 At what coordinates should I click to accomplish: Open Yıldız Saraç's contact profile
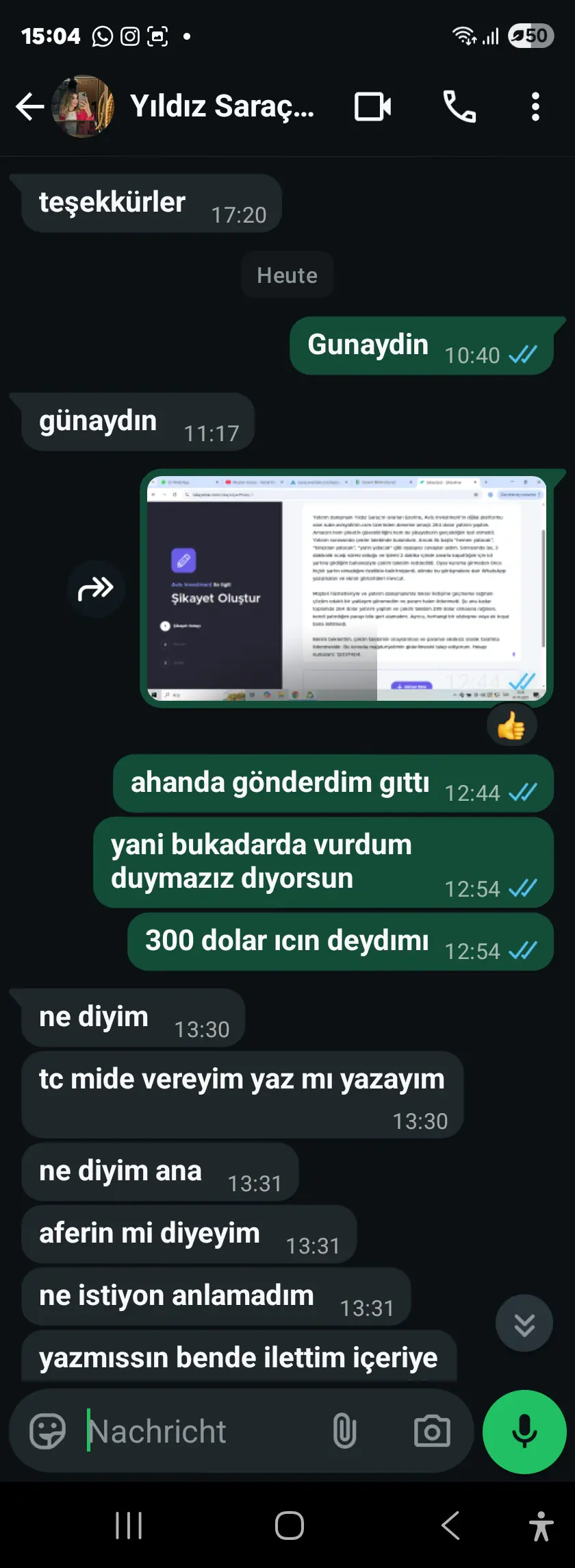point(221,107)
